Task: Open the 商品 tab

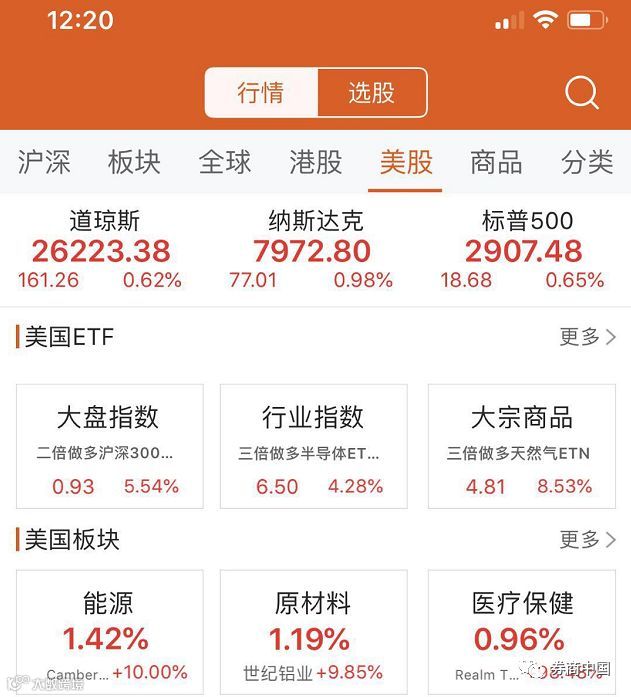Action: pos(496,163)
